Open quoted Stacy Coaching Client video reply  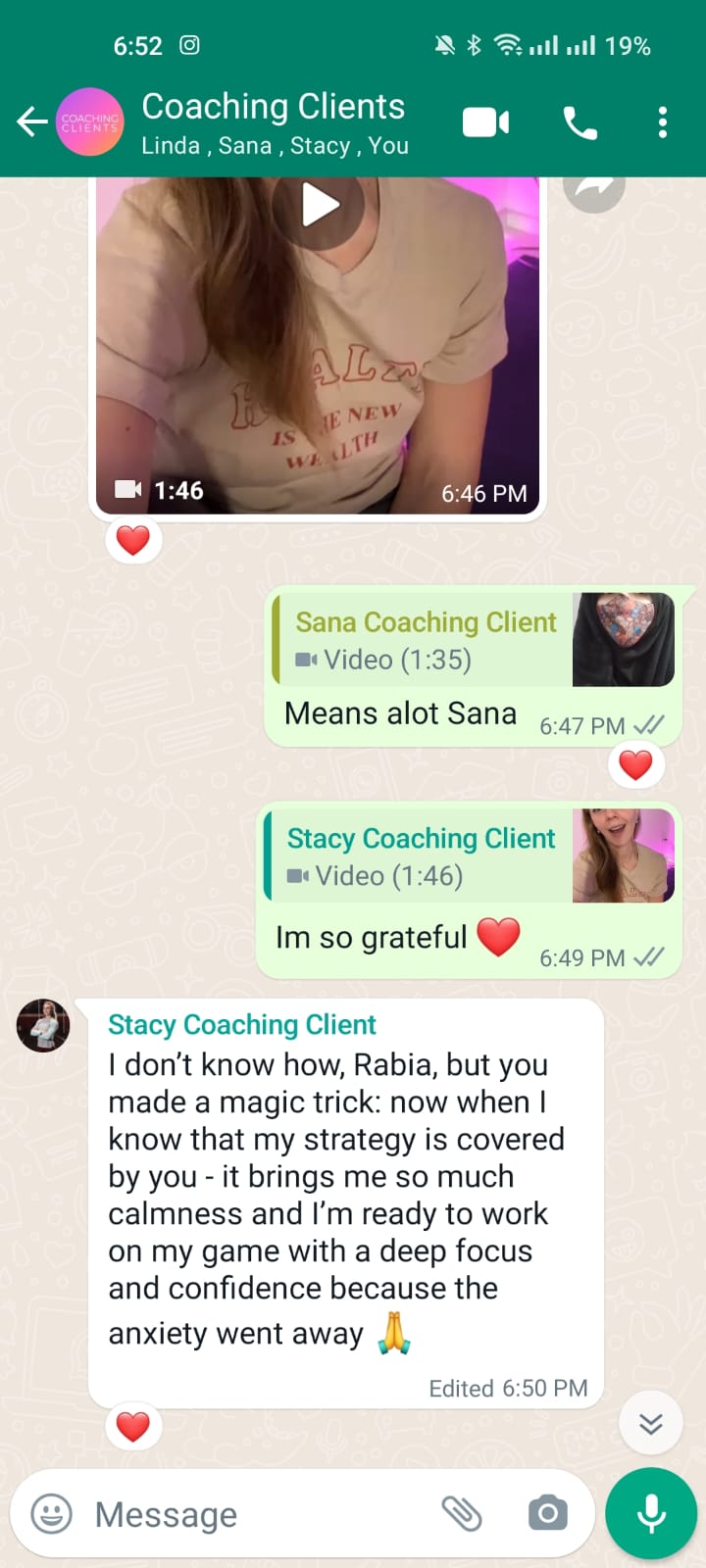[x=469, y=856]
